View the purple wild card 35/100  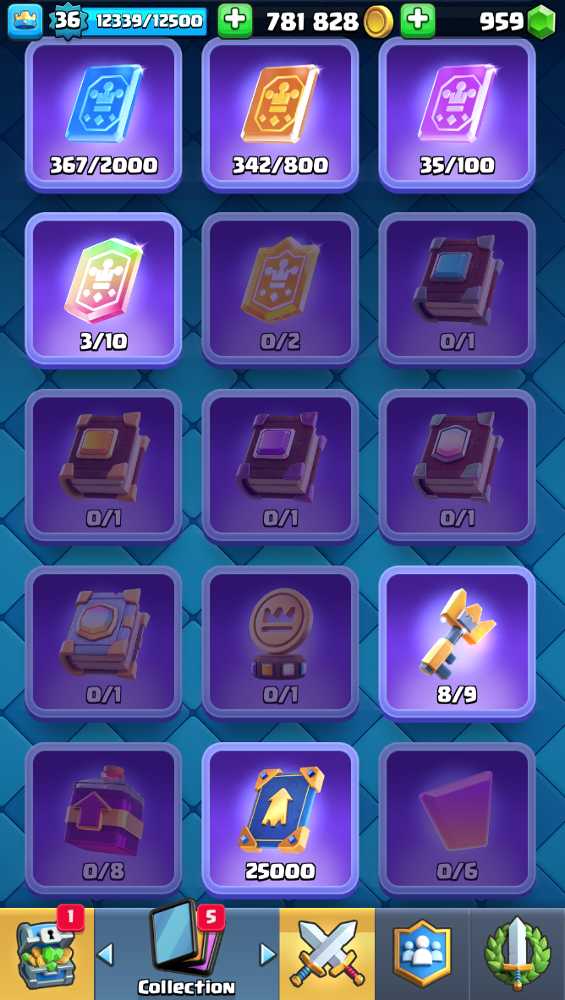(457, 115)
